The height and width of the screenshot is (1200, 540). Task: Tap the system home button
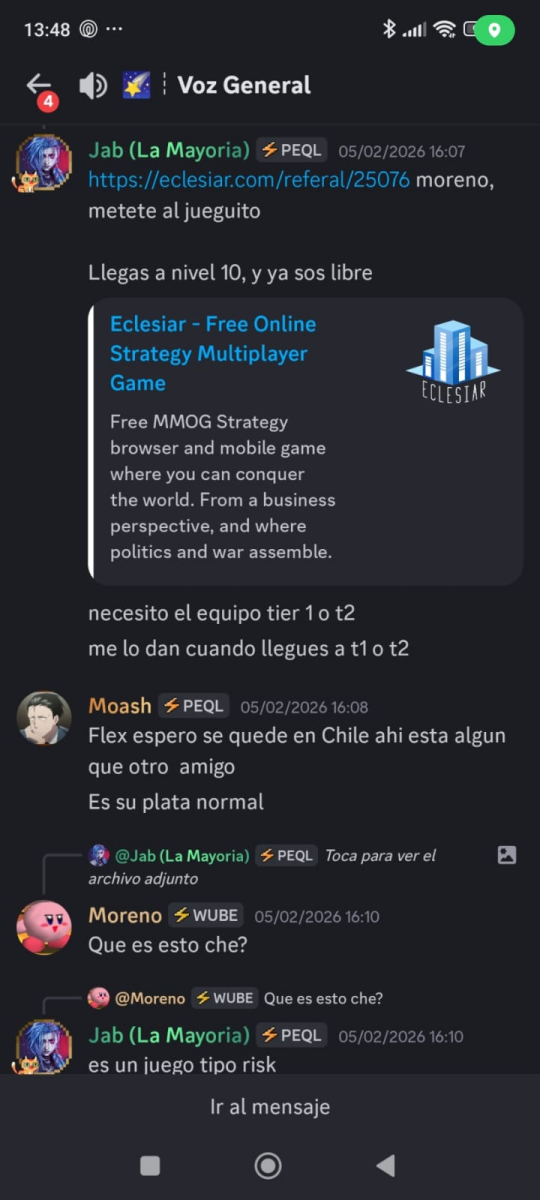click(x=267, y=1165)
